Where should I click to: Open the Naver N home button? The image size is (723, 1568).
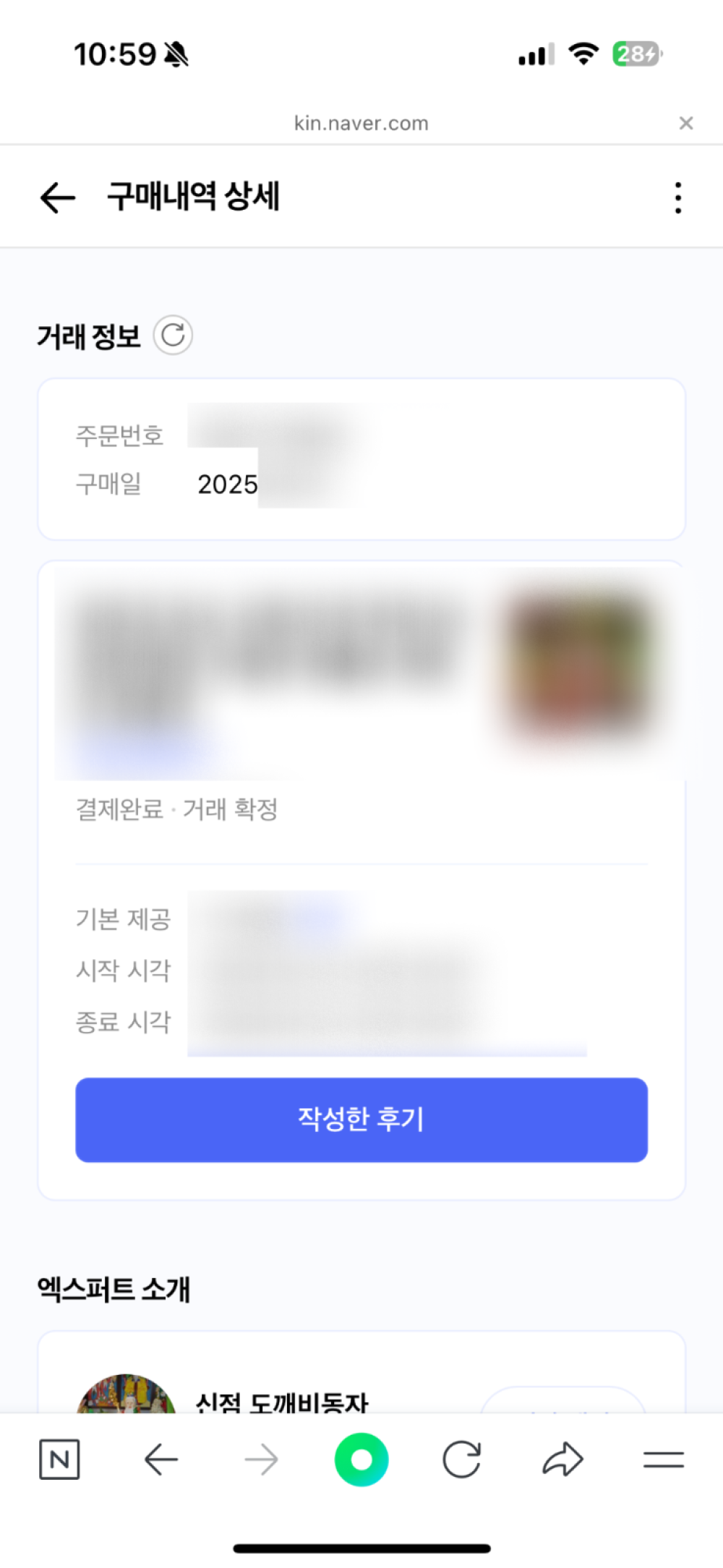(59, 1460)
